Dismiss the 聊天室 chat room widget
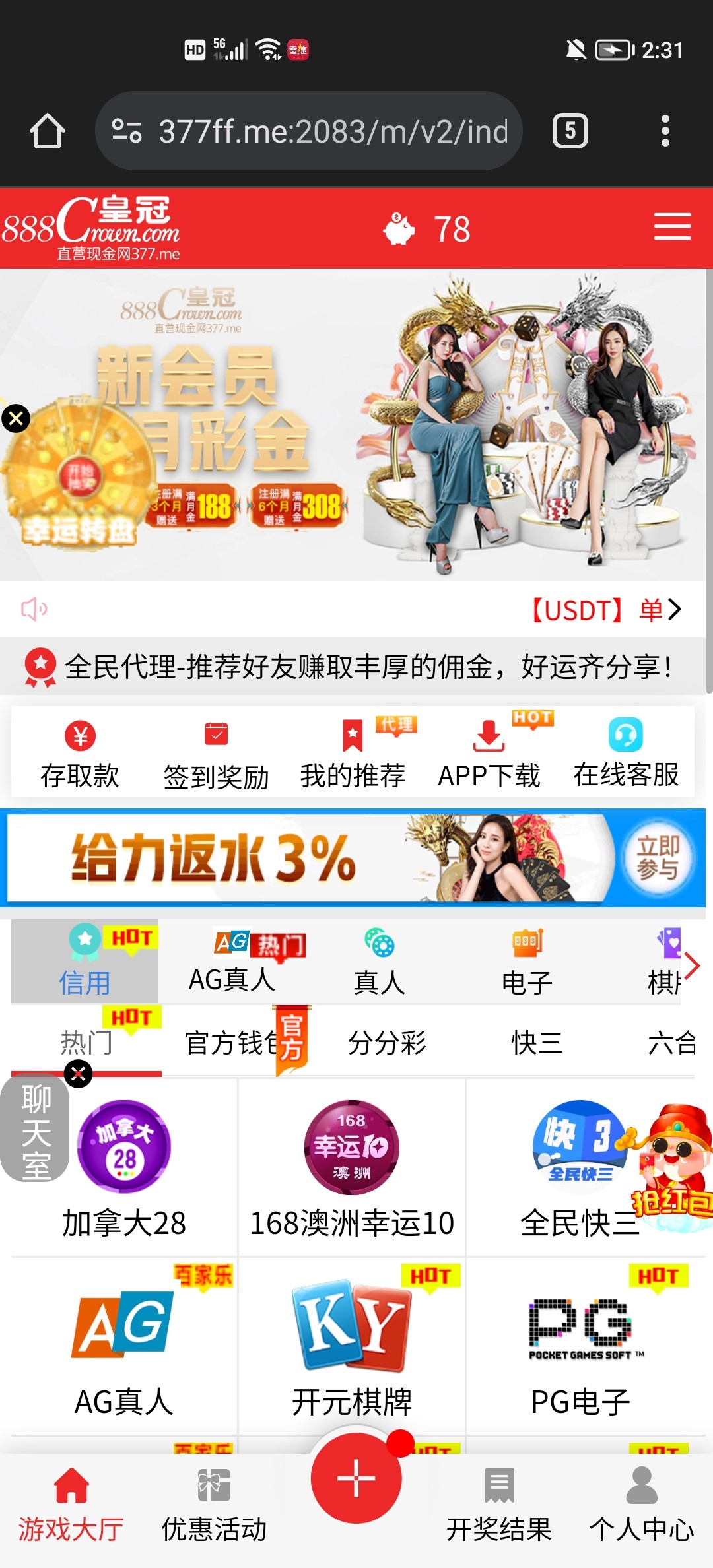The width and height of the screenshot is (713, 1568). click(x=79, y=1074)
